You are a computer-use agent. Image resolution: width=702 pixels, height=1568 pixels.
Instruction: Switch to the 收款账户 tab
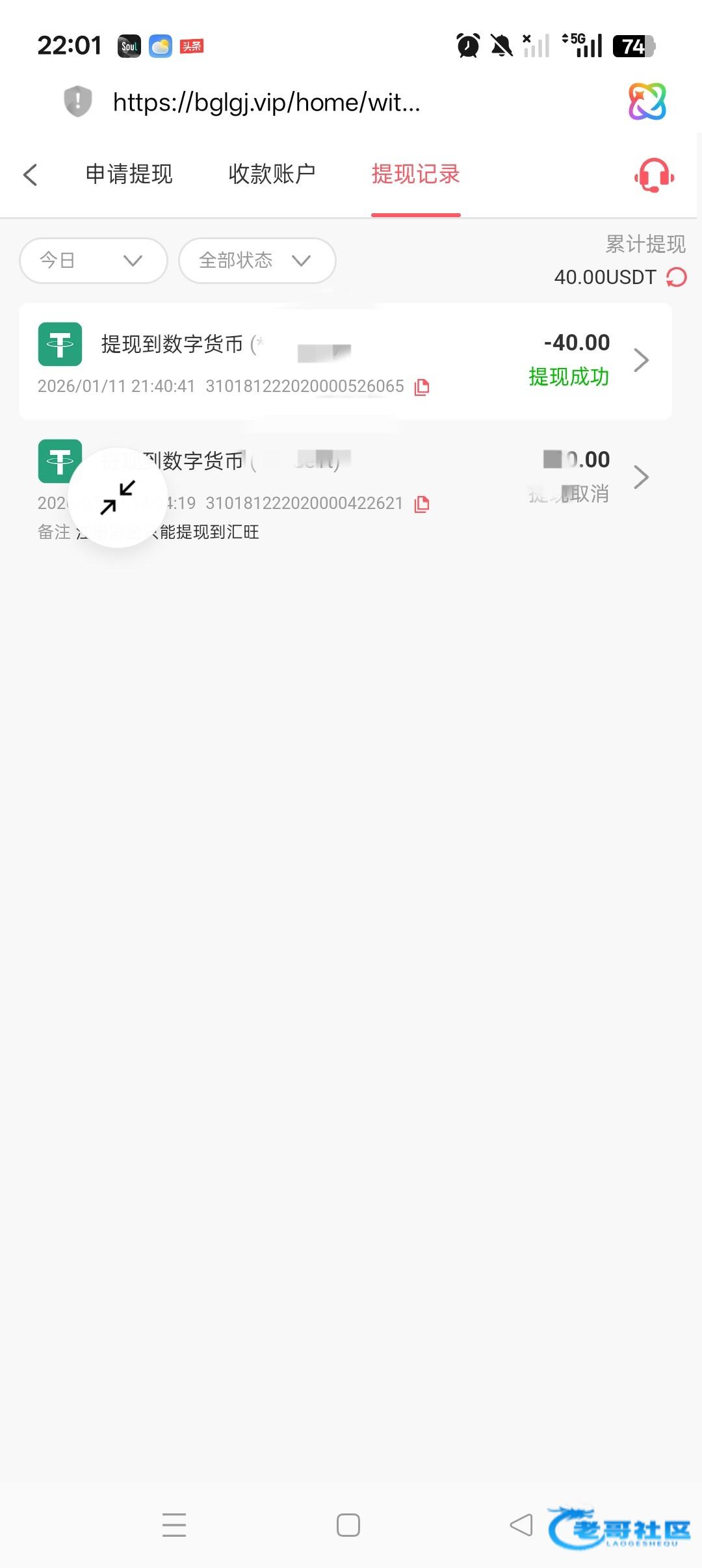[272, 174]
